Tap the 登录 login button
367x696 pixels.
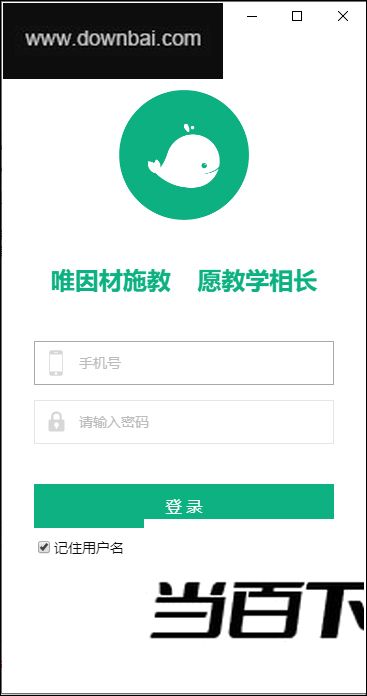coord(184,506)
